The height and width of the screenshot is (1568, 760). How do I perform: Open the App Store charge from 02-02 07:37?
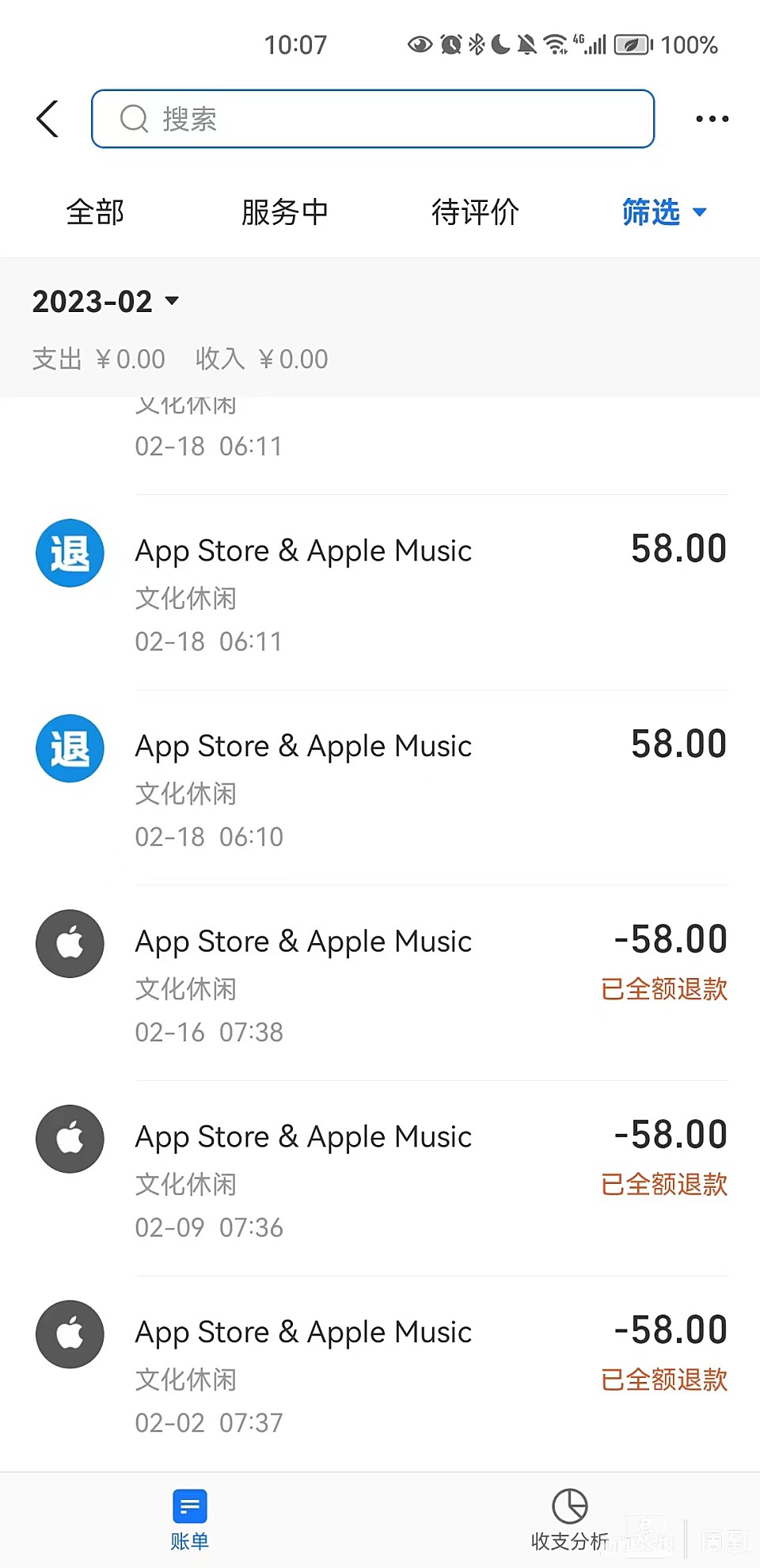(x=380, y=1375)
